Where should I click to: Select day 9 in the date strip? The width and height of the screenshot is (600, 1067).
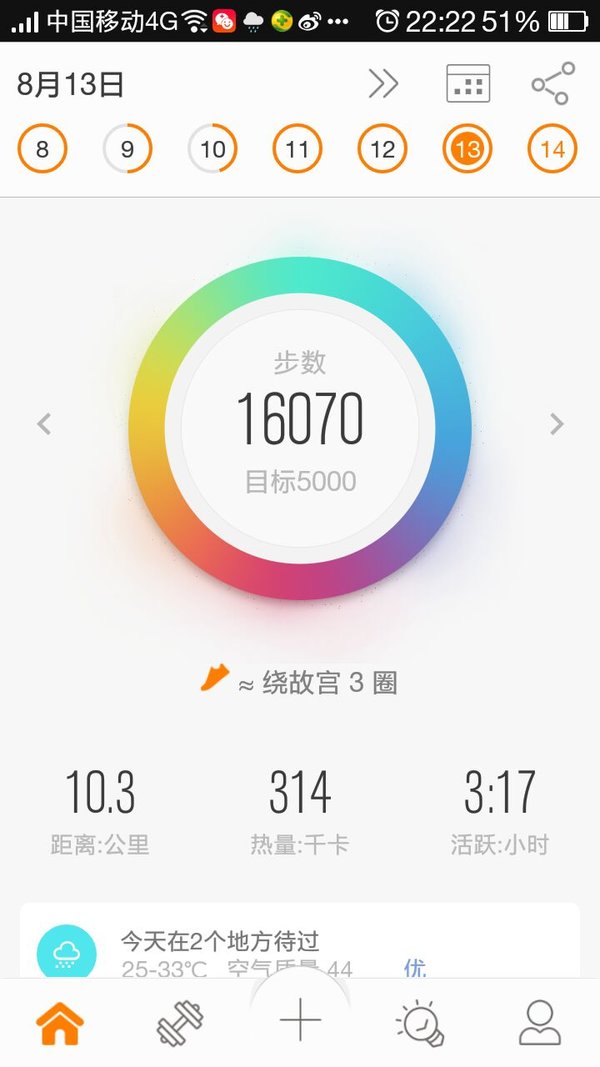click(127, 148)
